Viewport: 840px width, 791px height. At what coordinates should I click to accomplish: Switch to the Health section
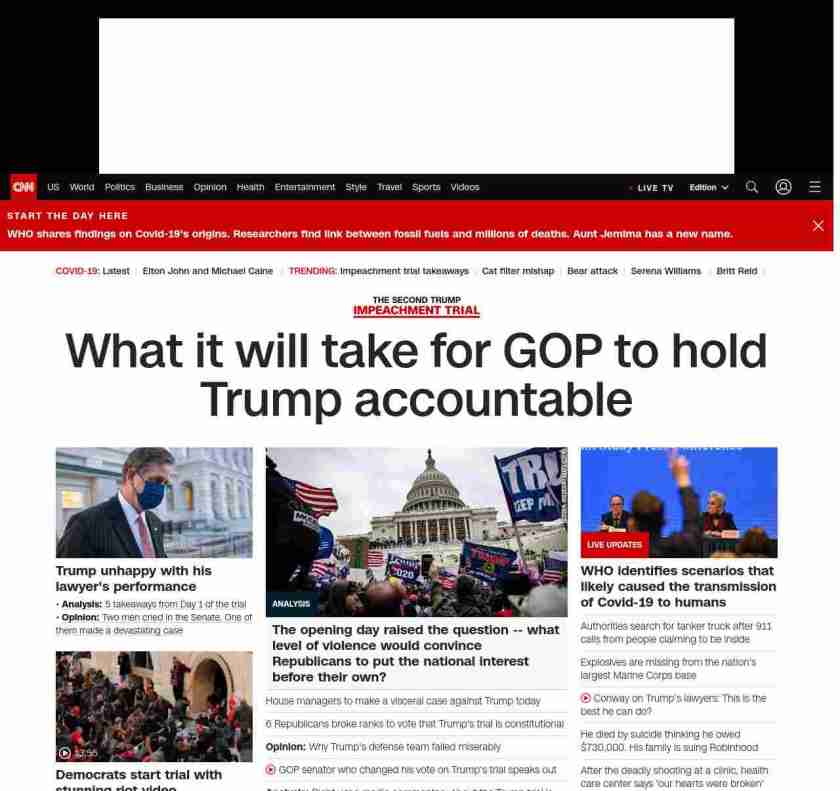[x=250, y=187]
